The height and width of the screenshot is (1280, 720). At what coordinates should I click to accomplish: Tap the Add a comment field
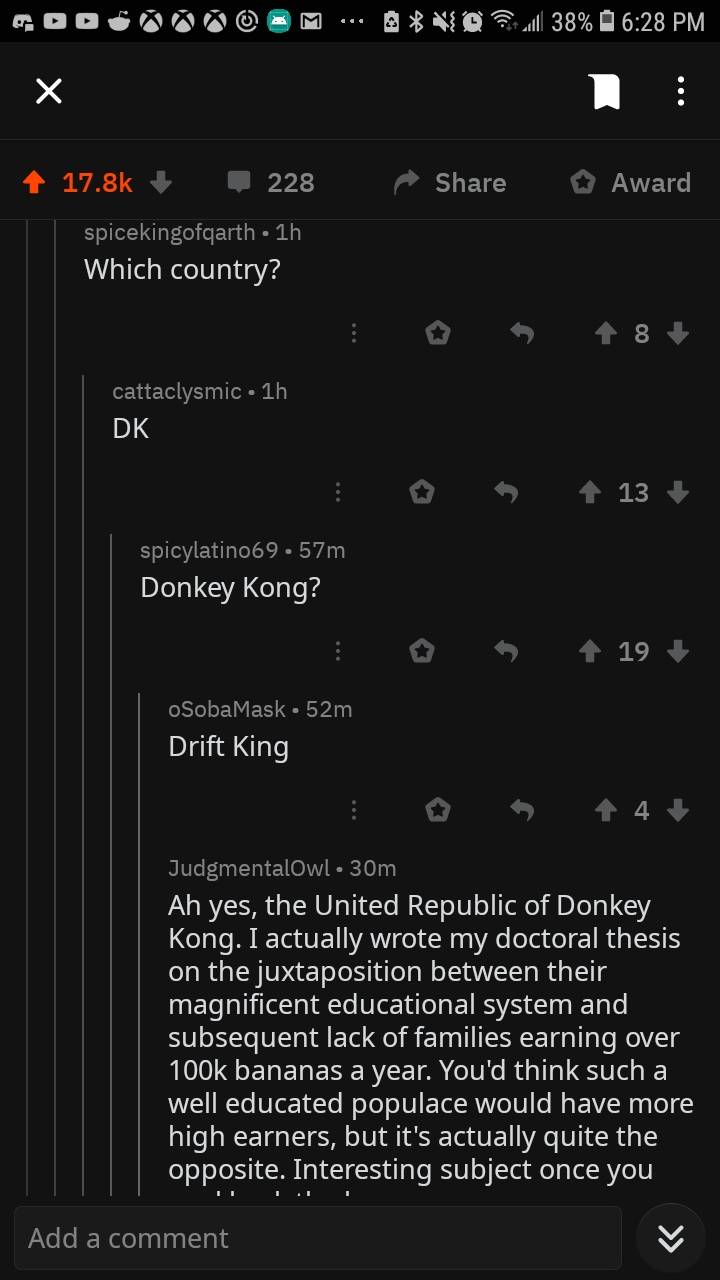click(x=318, y=1238)
